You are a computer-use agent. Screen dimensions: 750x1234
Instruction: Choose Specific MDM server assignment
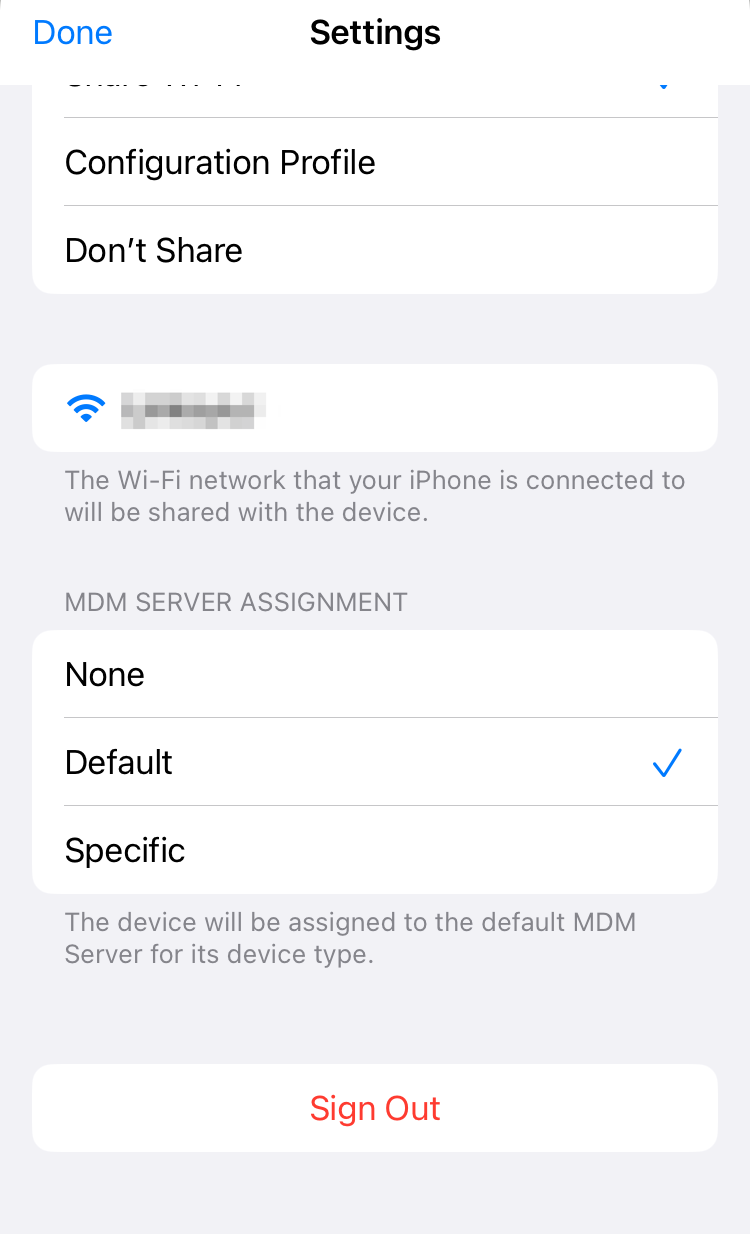pos(375,850)
